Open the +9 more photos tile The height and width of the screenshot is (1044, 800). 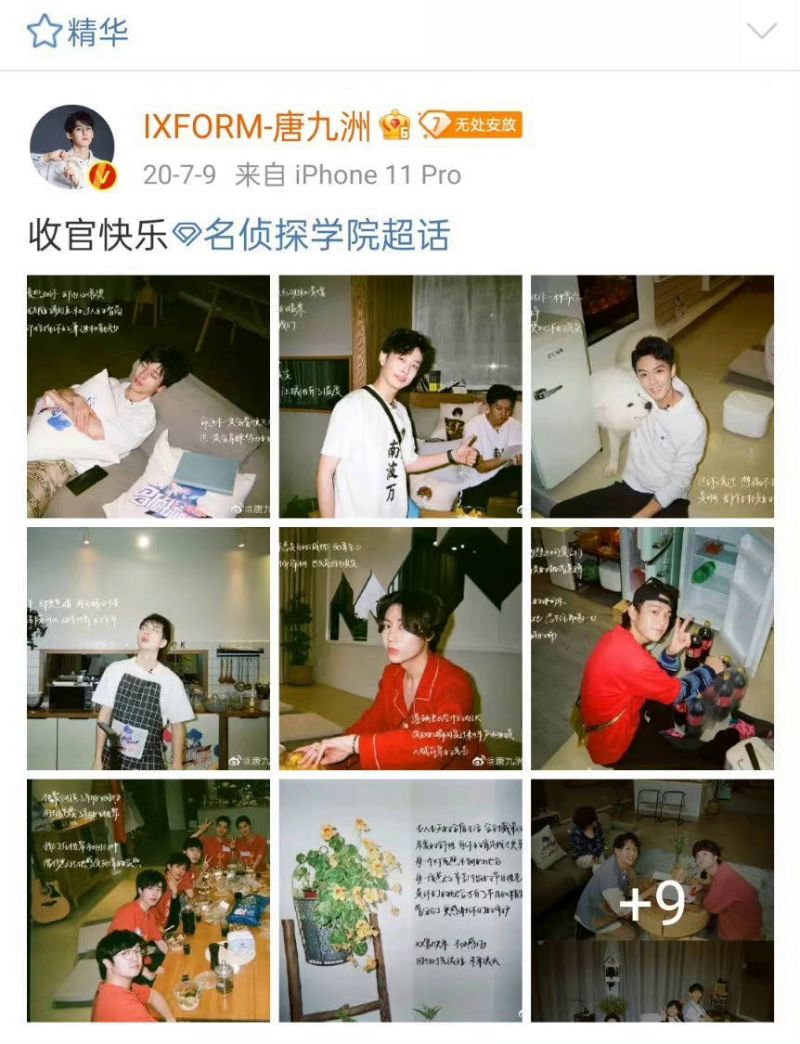coord(652,900)
